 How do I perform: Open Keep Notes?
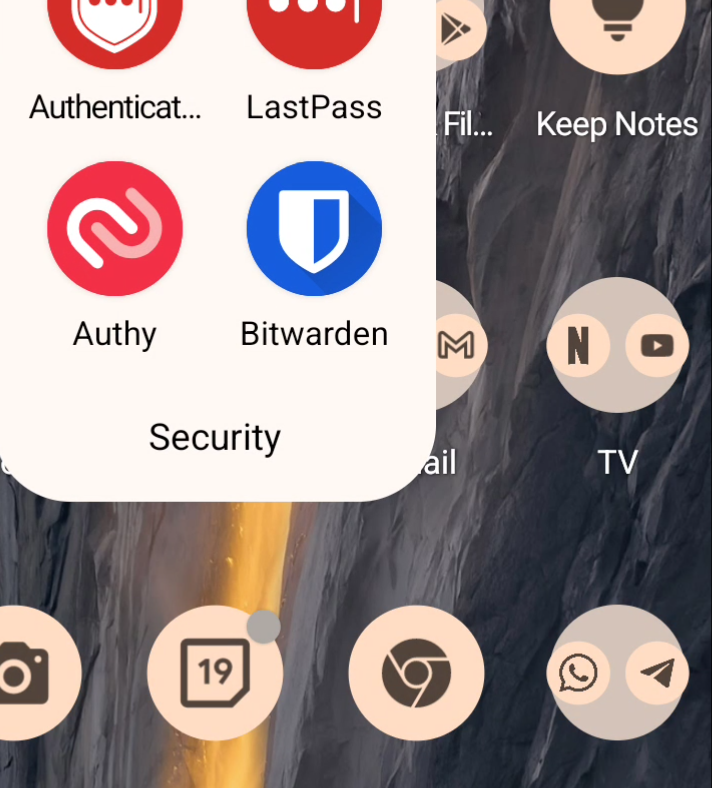point(617,30)
